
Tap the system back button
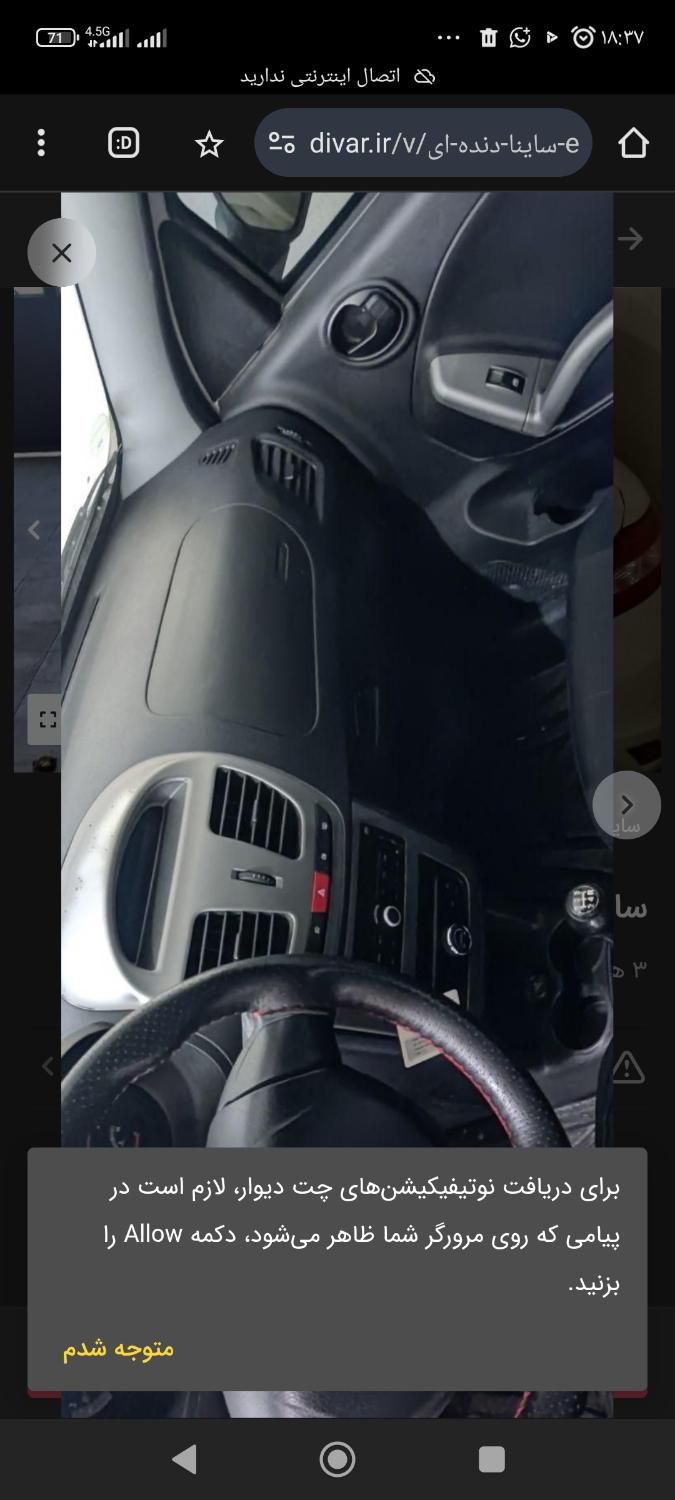tap(184, 1459)
